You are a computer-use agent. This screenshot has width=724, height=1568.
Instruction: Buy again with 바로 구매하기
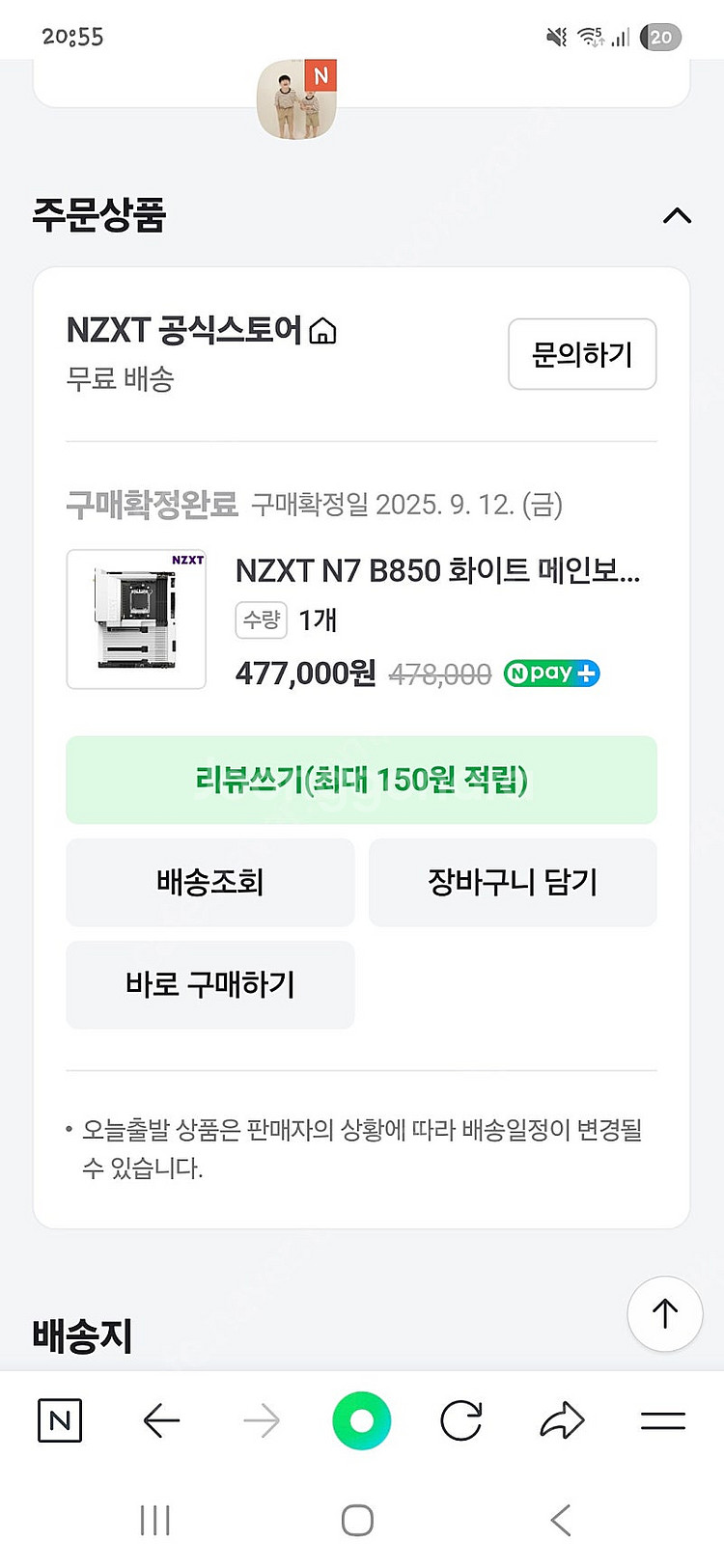coord(209,984)
